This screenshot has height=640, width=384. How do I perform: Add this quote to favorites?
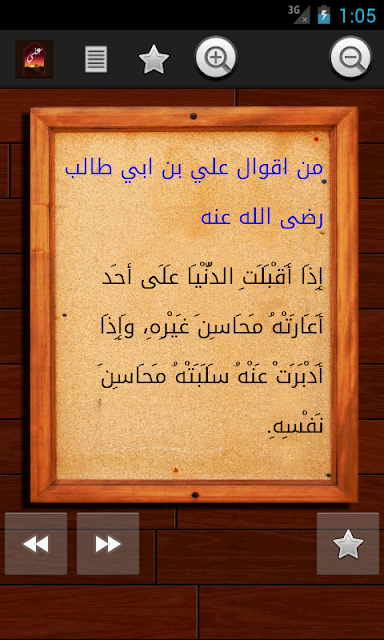click(348, 544)
